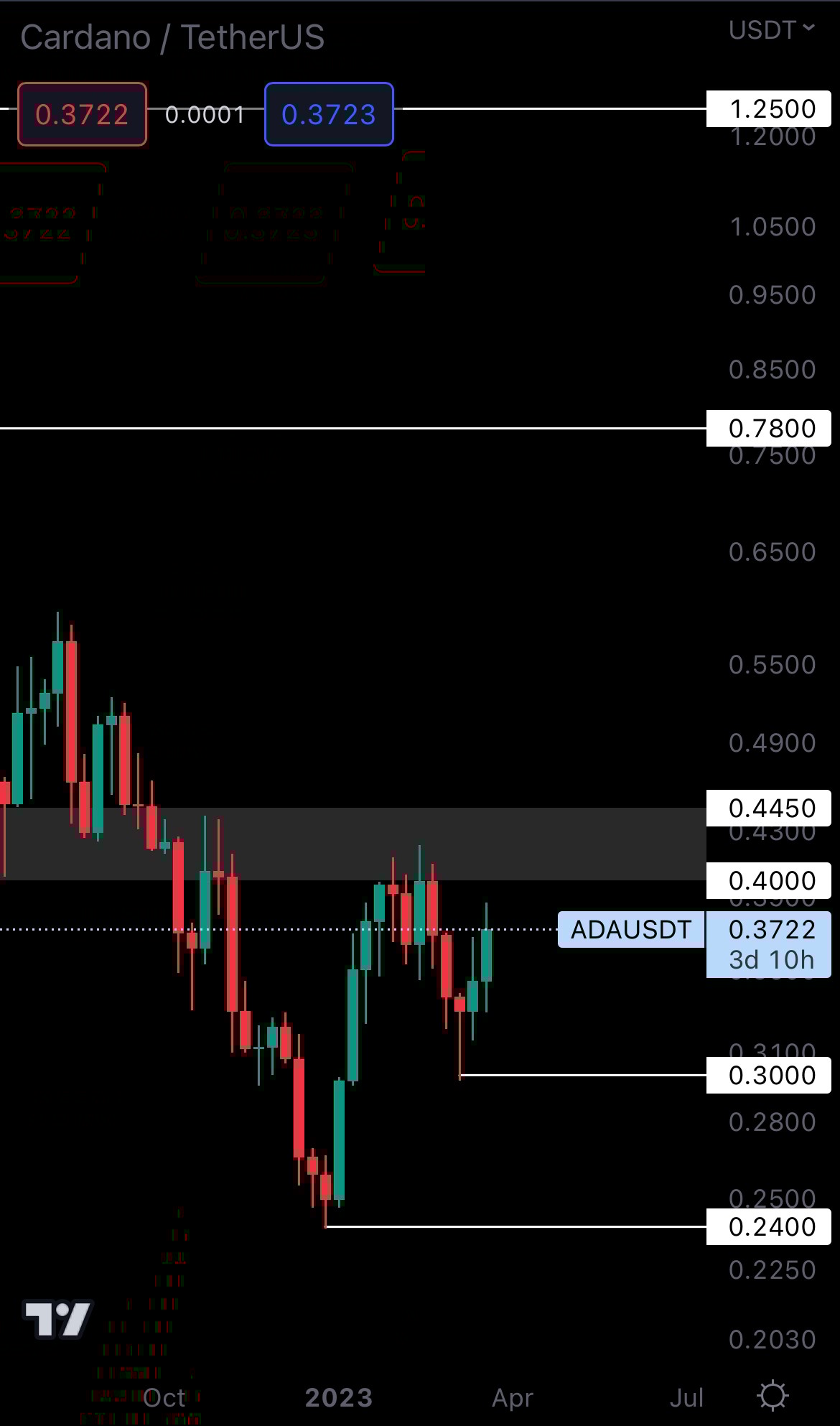The image size is (840, 1426).
Task: Open the chart scale settings gear
Action: tap(773, 1395)
